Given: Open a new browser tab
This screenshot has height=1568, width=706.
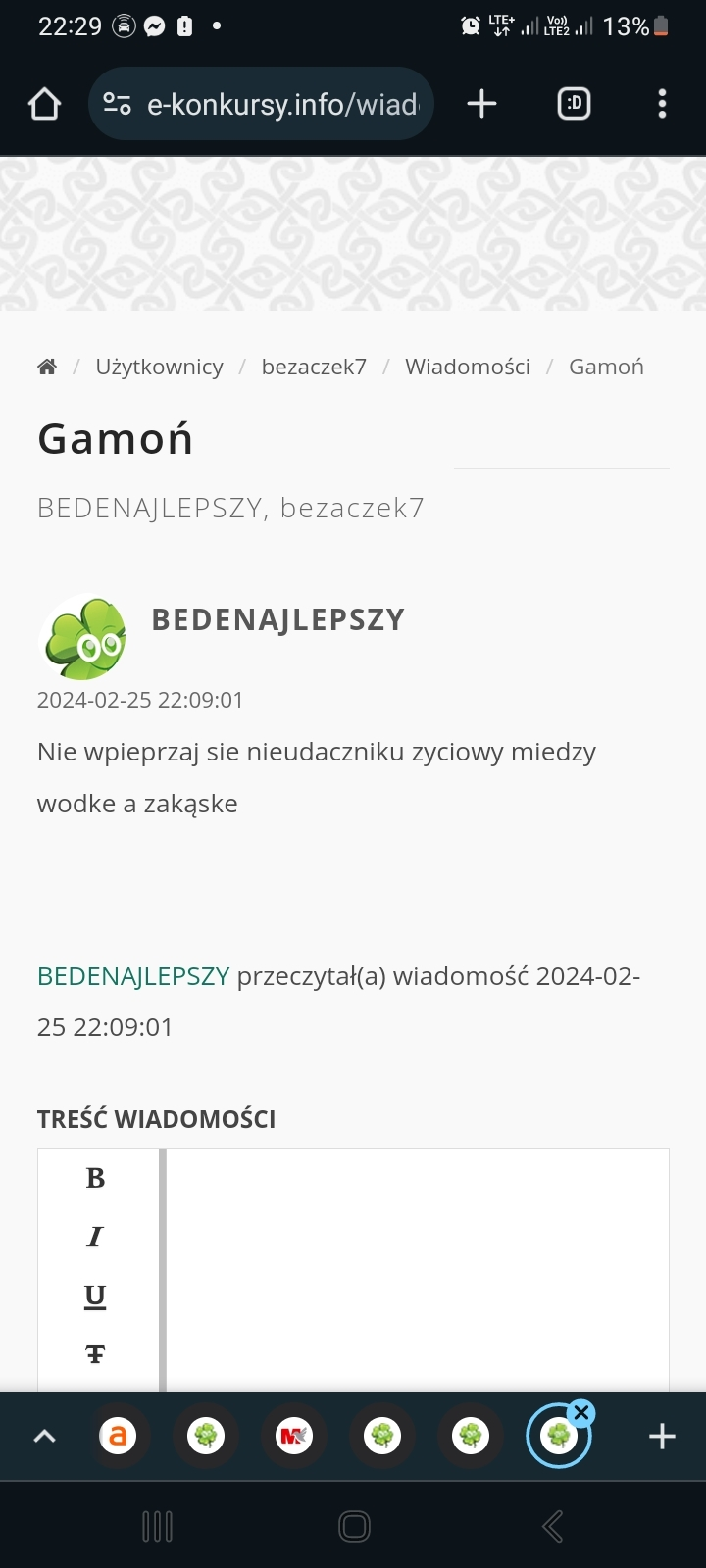Looking at the screenshot, I should (481, 104).
